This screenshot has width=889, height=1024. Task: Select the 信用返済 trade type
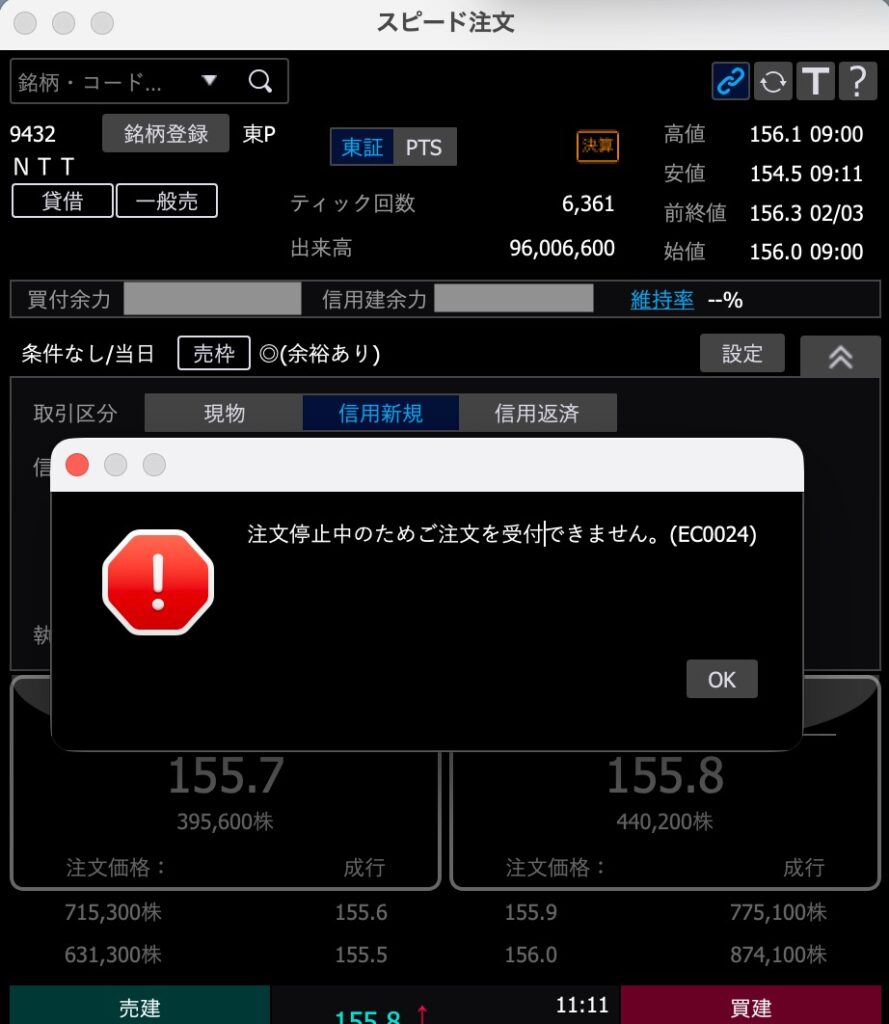click(x=537, y=413)
